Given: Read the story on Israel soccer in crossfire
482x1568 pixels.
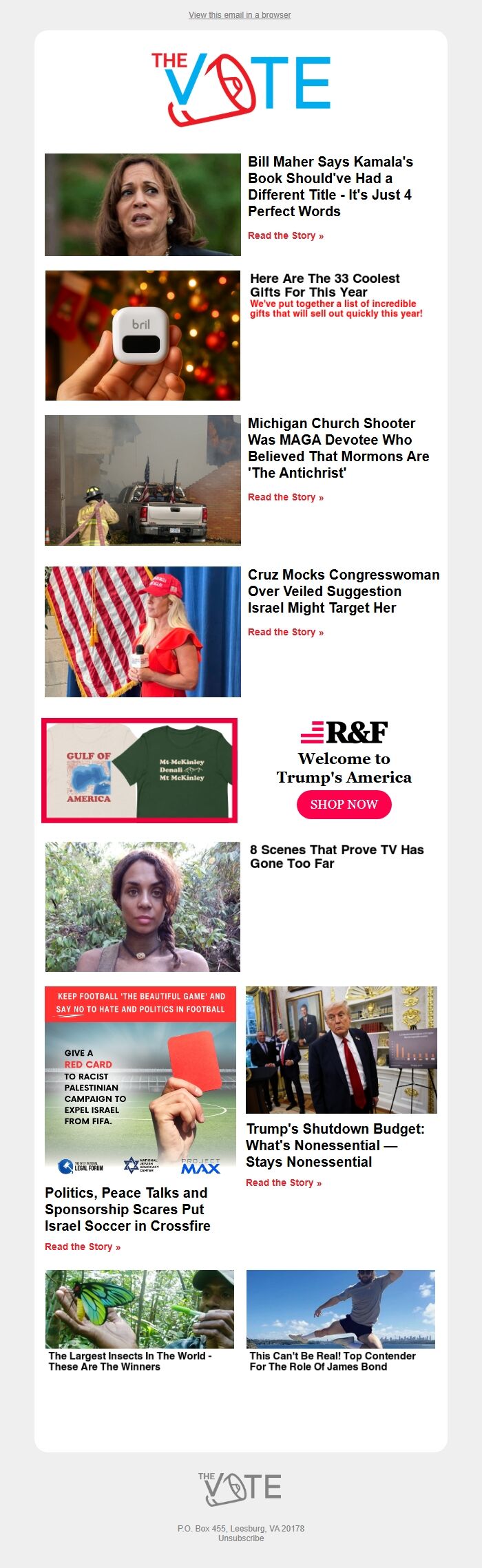Looking at the screenshot, I should (x=82, y=1247).
